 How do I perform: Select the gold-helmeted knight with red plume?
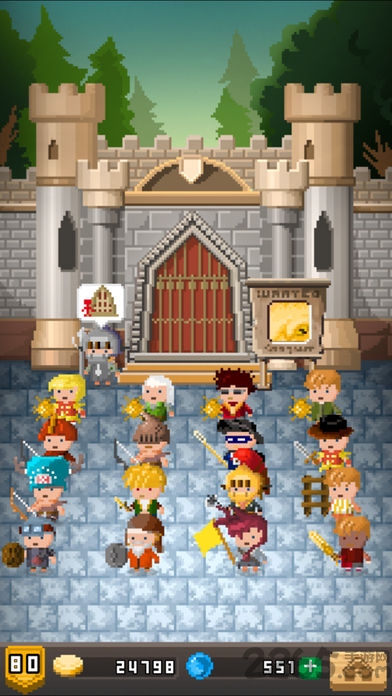pos(245,482)
